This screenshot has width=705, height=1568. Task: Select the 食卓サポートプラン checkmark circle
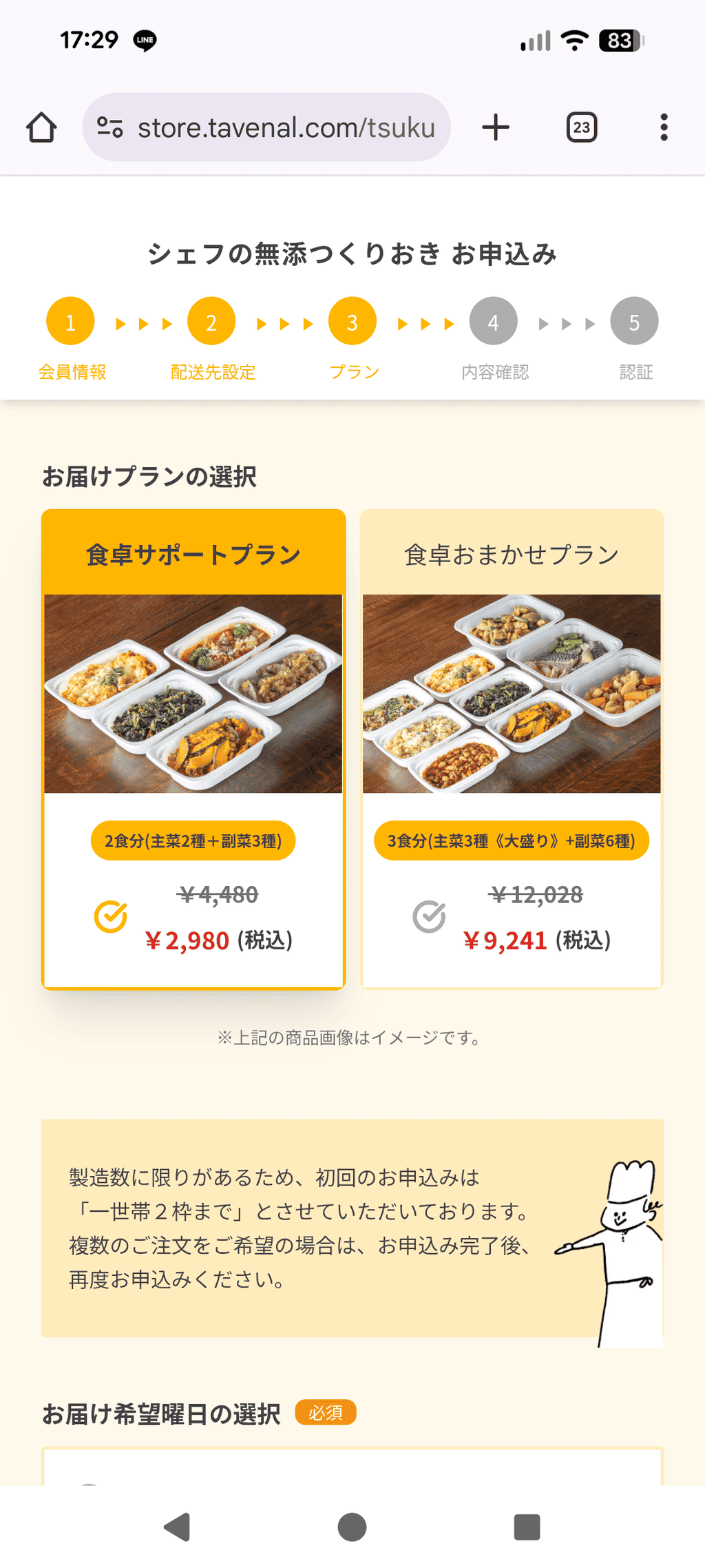[x=110, y=916]
